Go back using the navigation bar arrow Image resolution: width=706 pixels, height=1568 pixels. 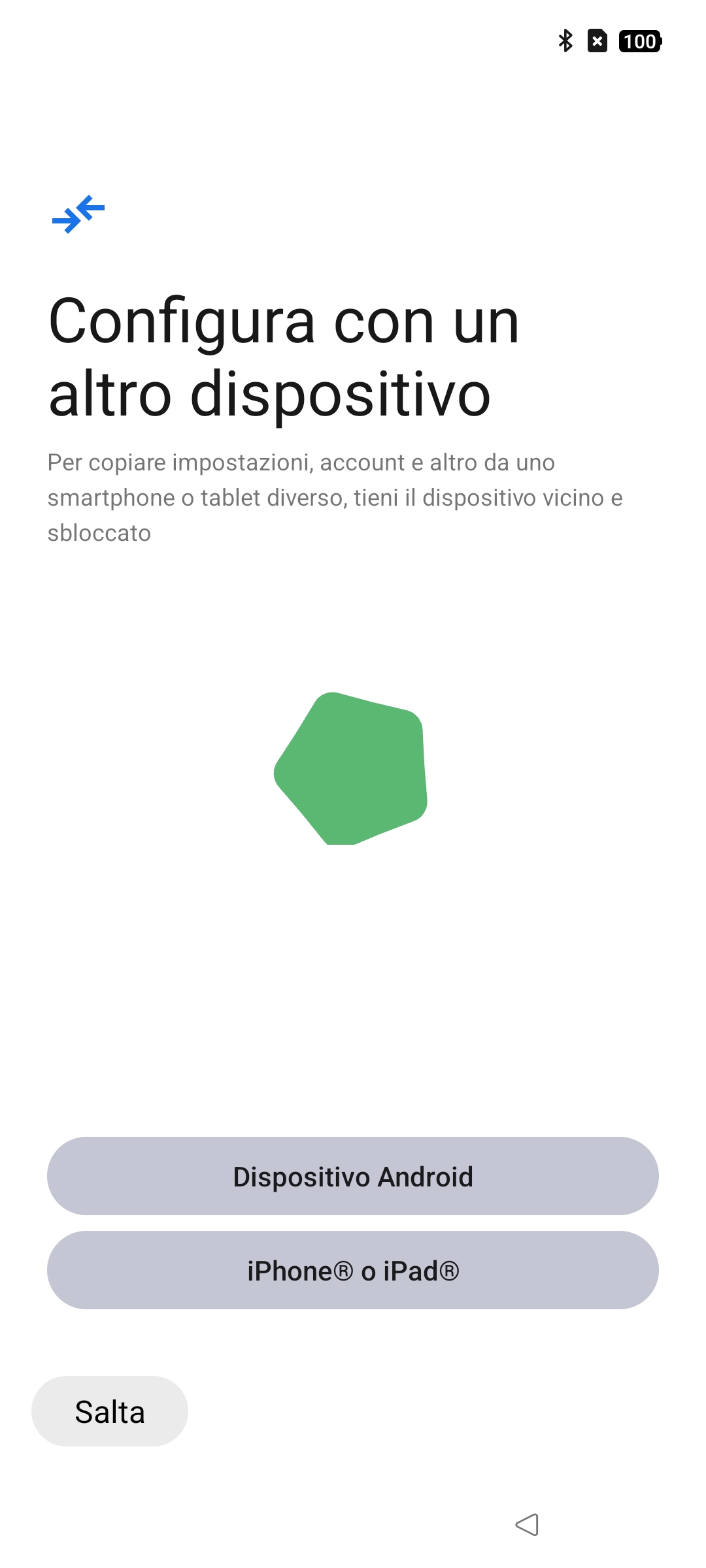(527, 1525)
